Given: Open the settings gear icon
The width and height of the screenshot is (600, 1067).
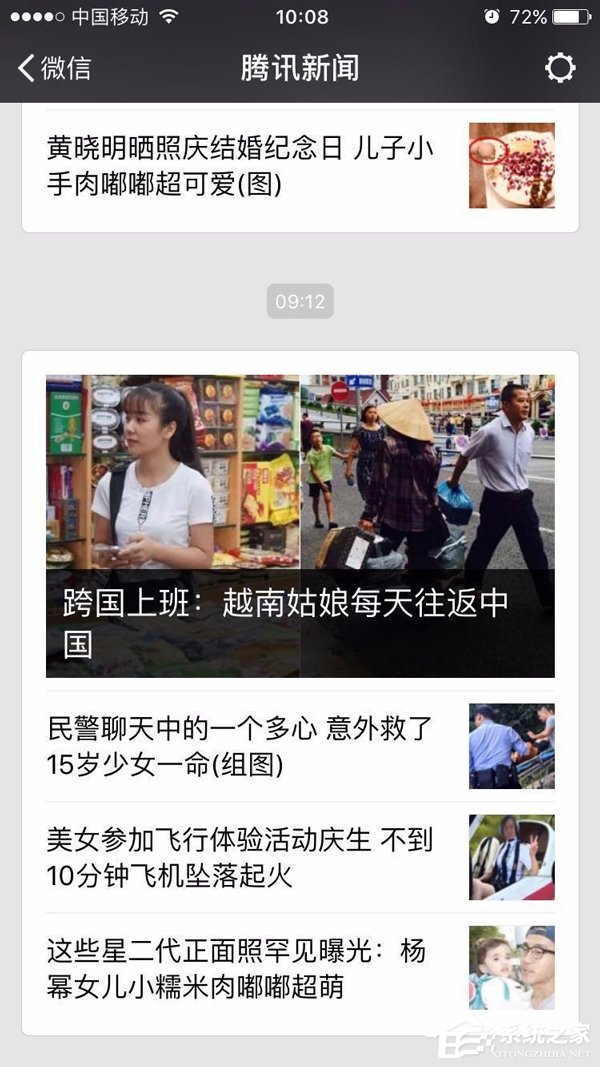Looking at the screenshot, I should (559, 68).
